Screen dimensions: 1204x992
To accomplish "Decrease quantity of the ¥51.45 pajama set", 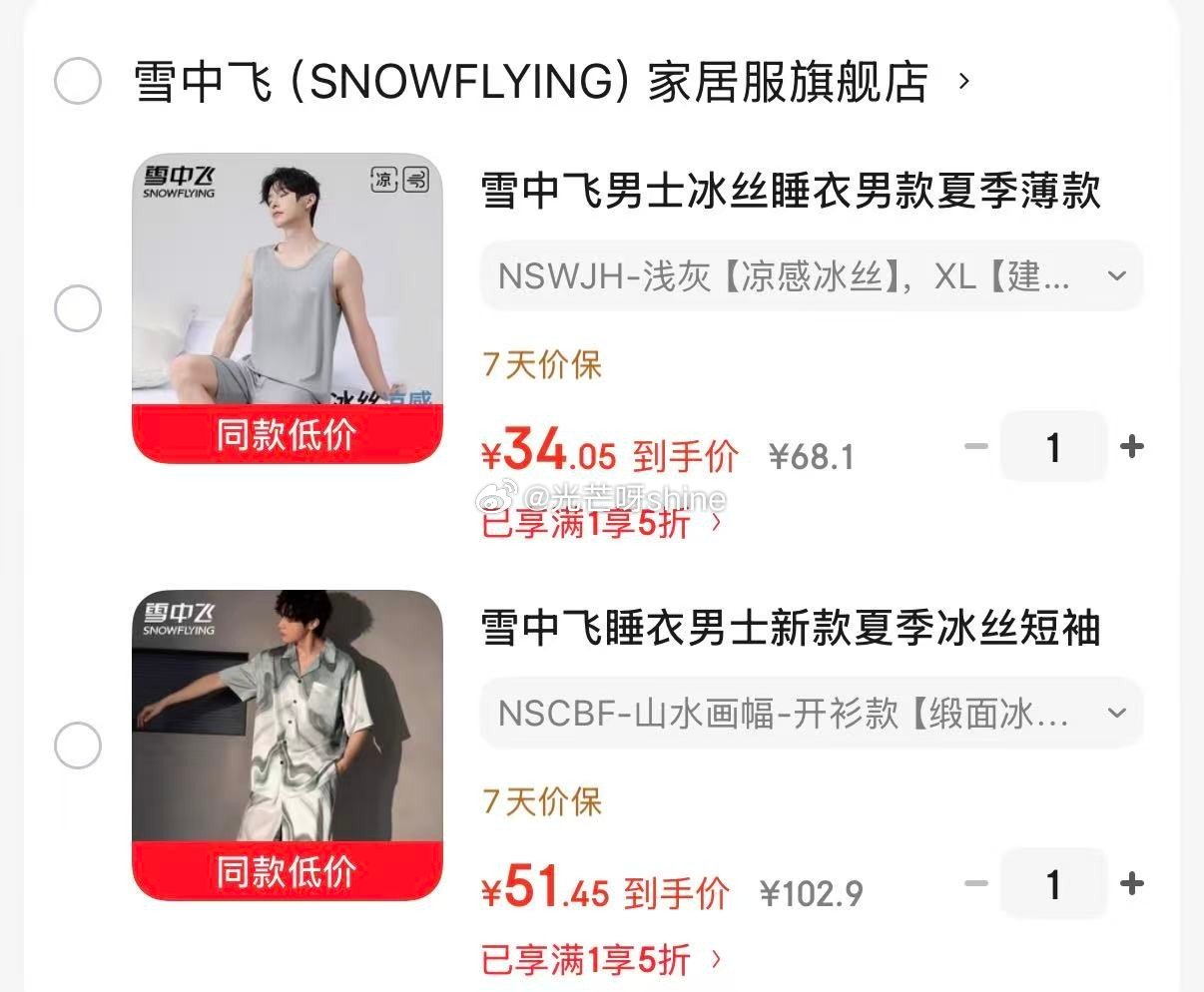I will (x=975, y=883).
